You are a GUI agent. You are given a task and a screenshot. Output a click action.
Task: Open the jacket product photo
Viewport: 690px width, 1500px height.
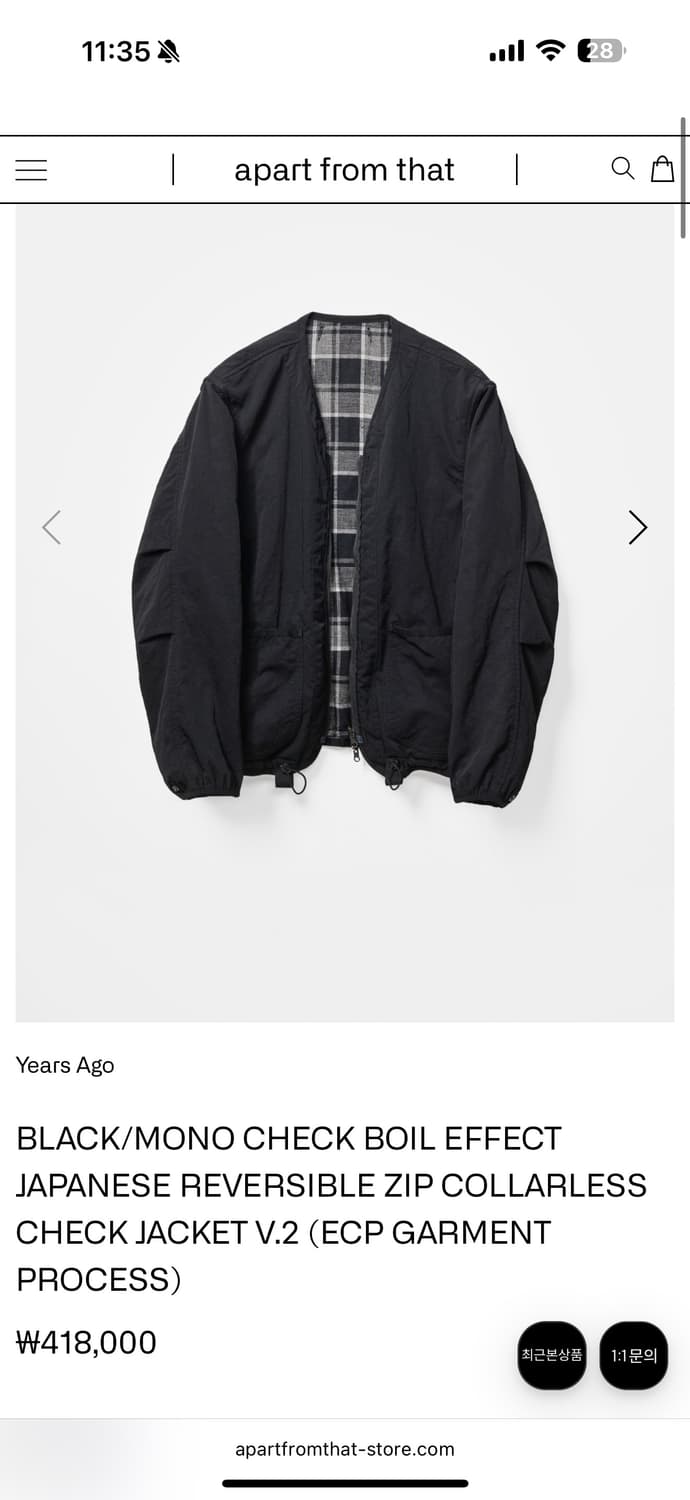pos(345,560)
